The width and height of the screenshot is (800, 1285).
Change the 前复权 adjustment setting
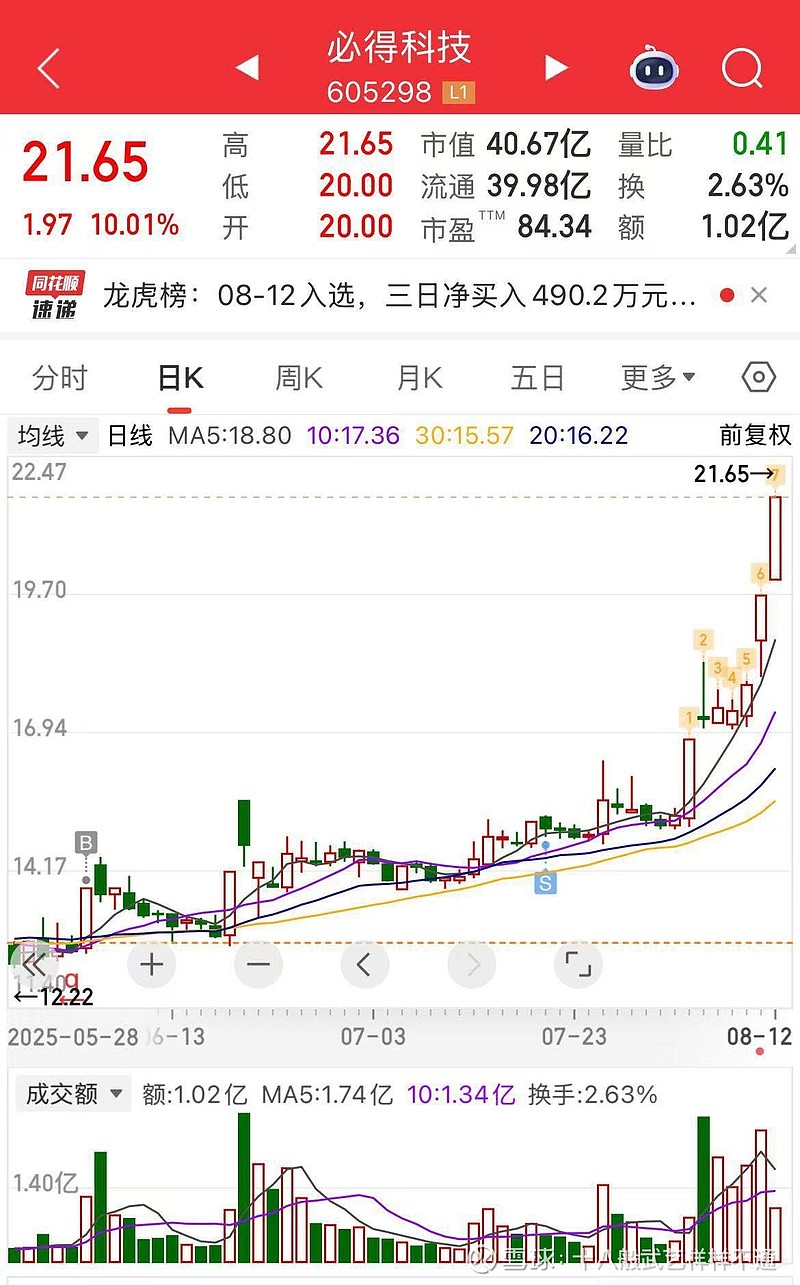click(x=755, y=436)
